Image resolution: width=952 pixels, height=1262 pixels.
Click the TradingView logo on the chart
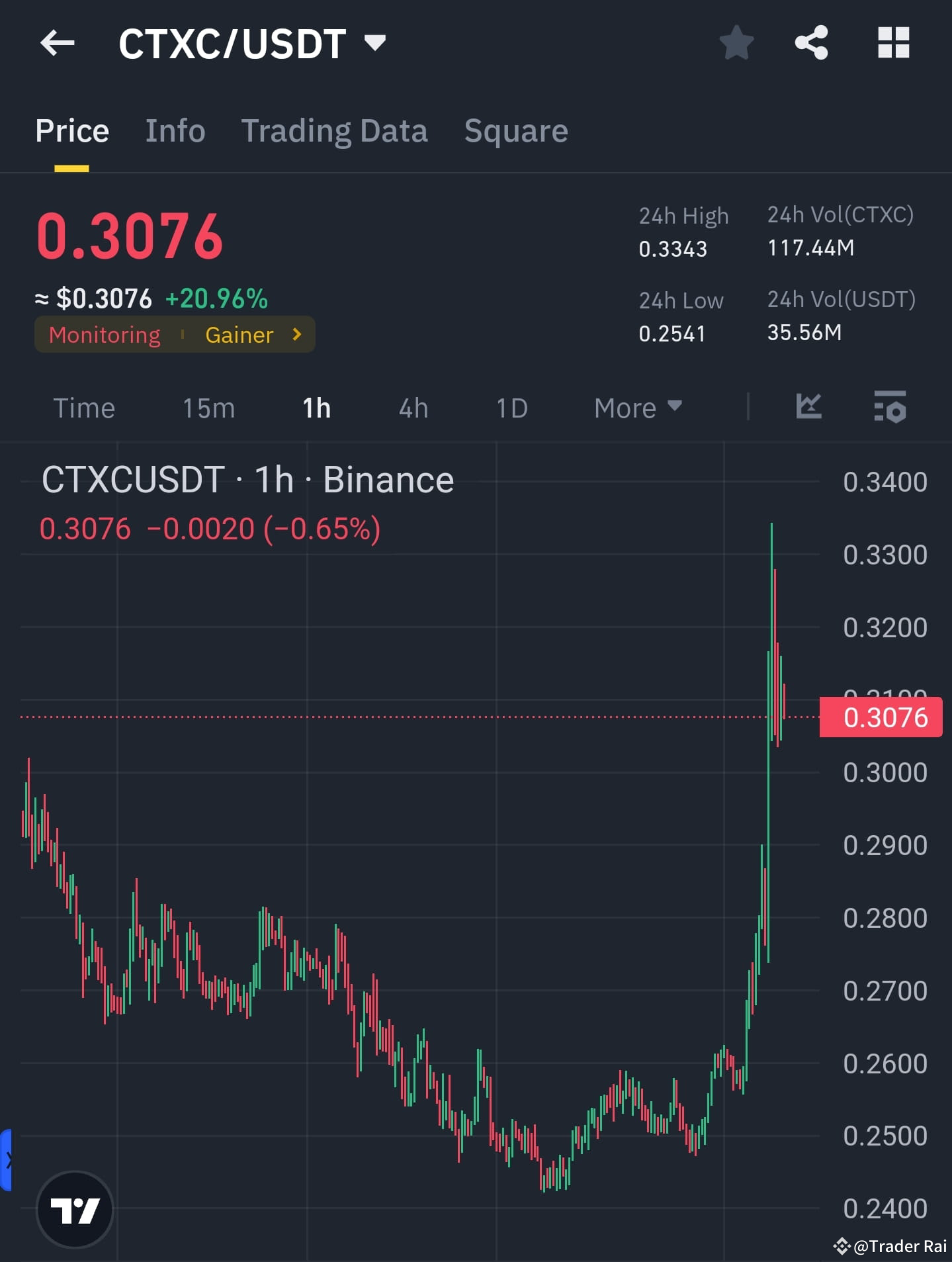[x=74, y=1209]
